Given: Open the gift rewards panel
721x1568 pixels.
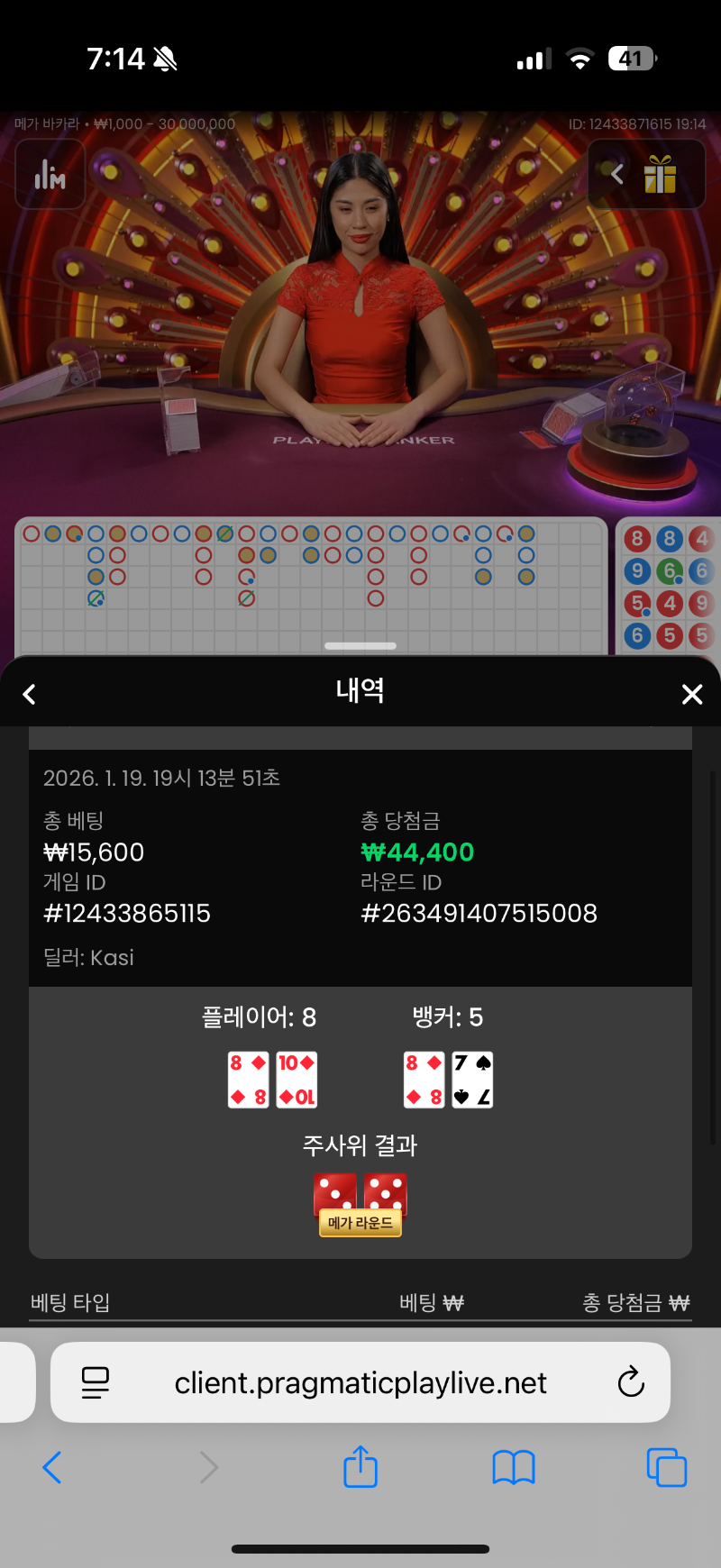Looking at the screenshot, I should [660, 175].
